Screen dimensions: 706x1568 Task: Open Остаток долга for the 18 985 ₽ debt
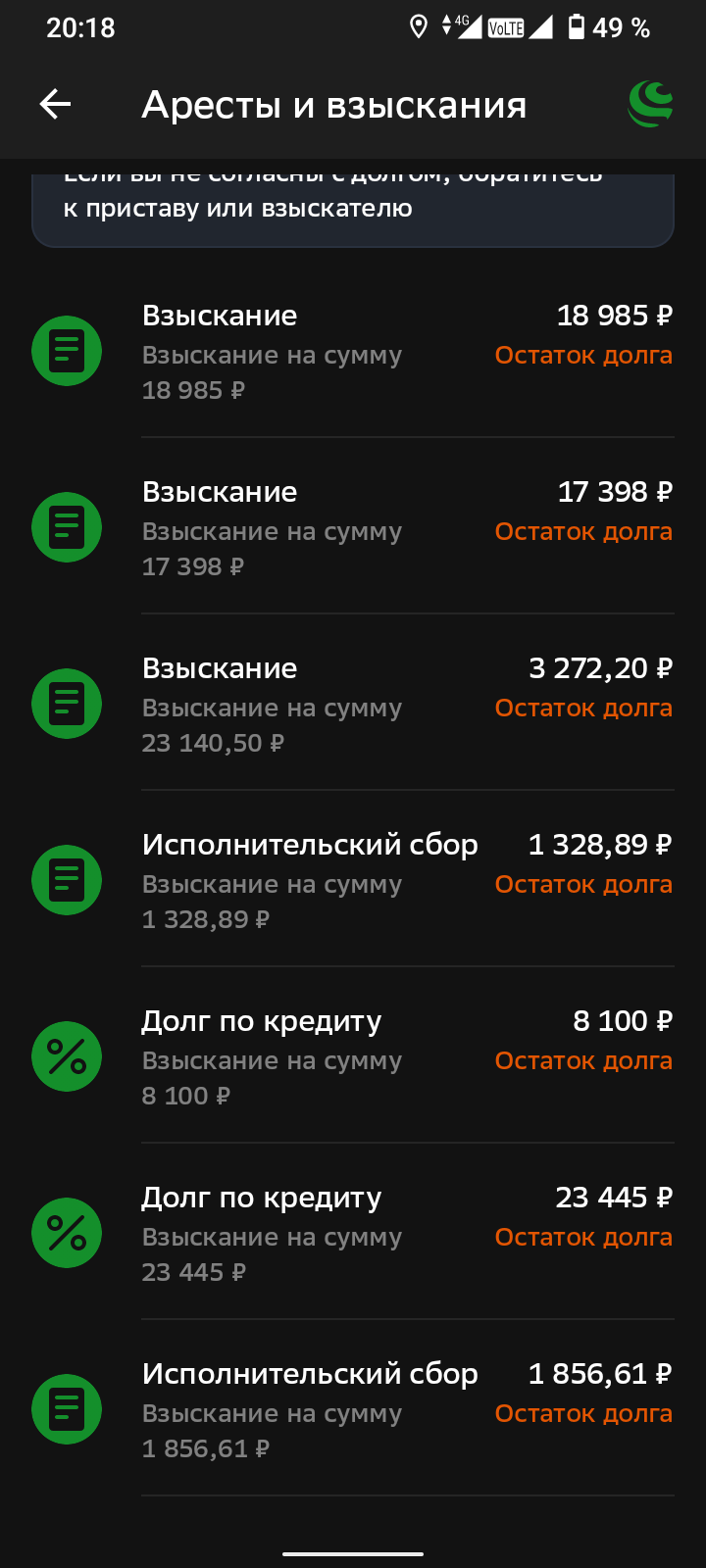(582, 355)
